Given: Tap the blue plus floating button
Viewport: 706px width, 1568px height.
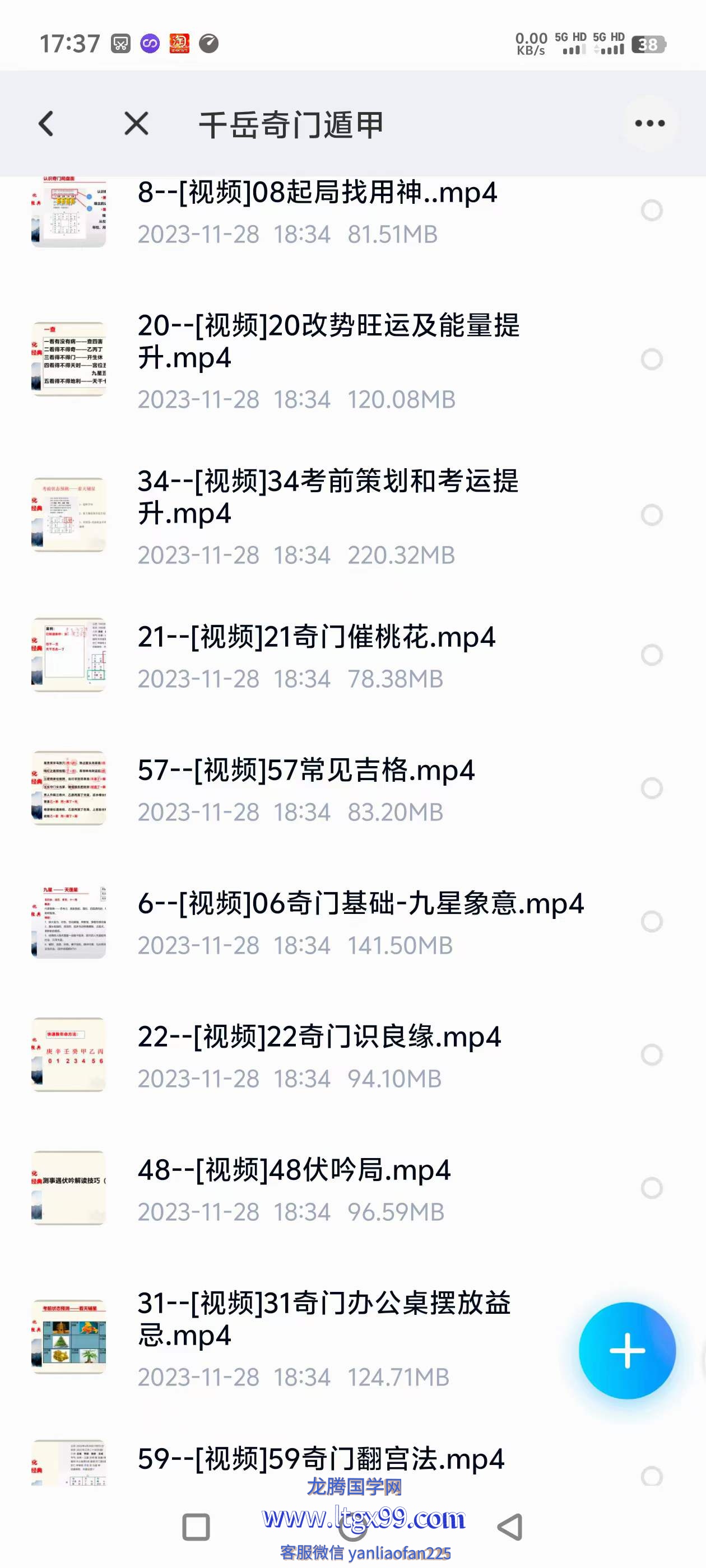Looking at the screenshot, I should pos(627,1350).
